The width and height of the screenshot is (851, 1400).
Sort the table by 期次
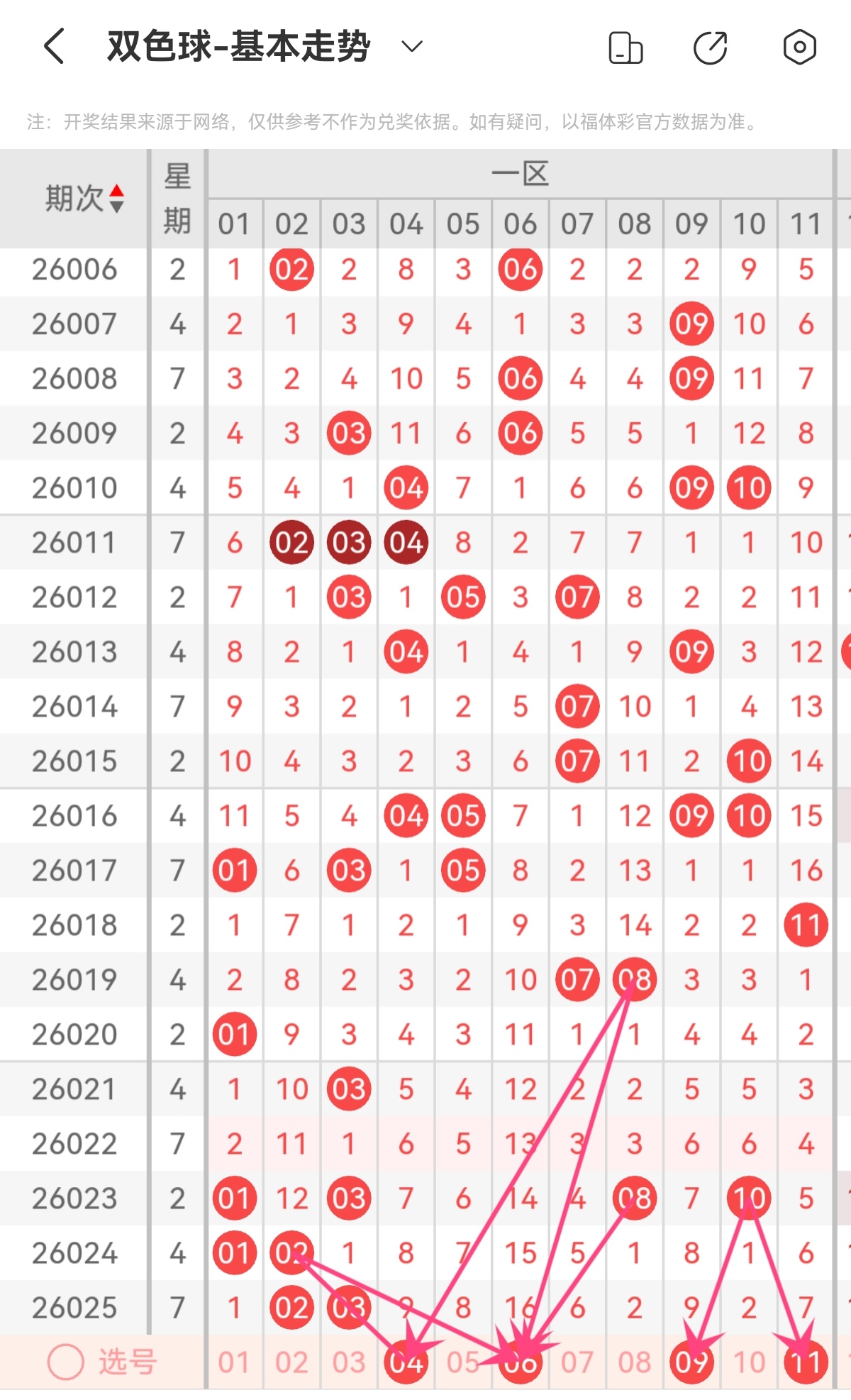pos(84,199)
